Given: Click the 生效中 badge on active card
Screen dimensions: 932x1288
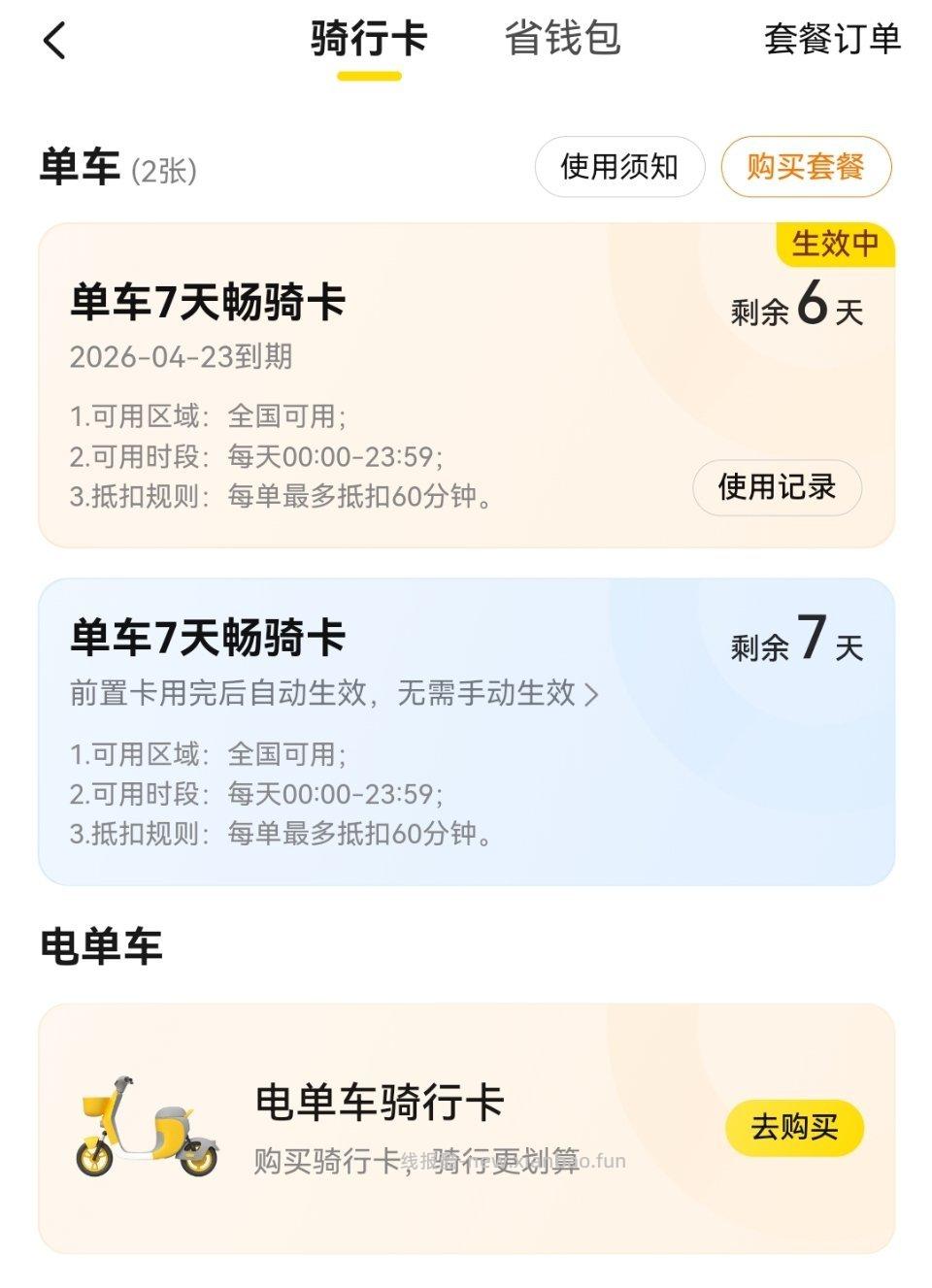Looking at the screenshot, I should coord(837,246).
